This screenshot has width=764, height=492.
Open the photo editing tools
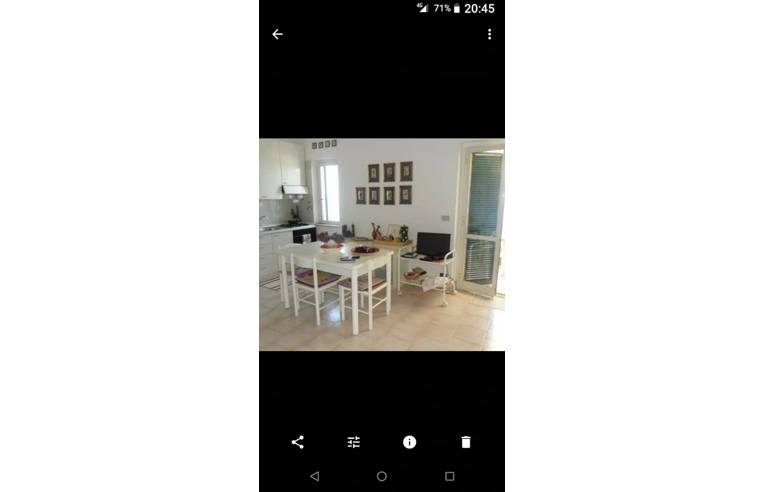pyautogui.click(x=353, y=442)
